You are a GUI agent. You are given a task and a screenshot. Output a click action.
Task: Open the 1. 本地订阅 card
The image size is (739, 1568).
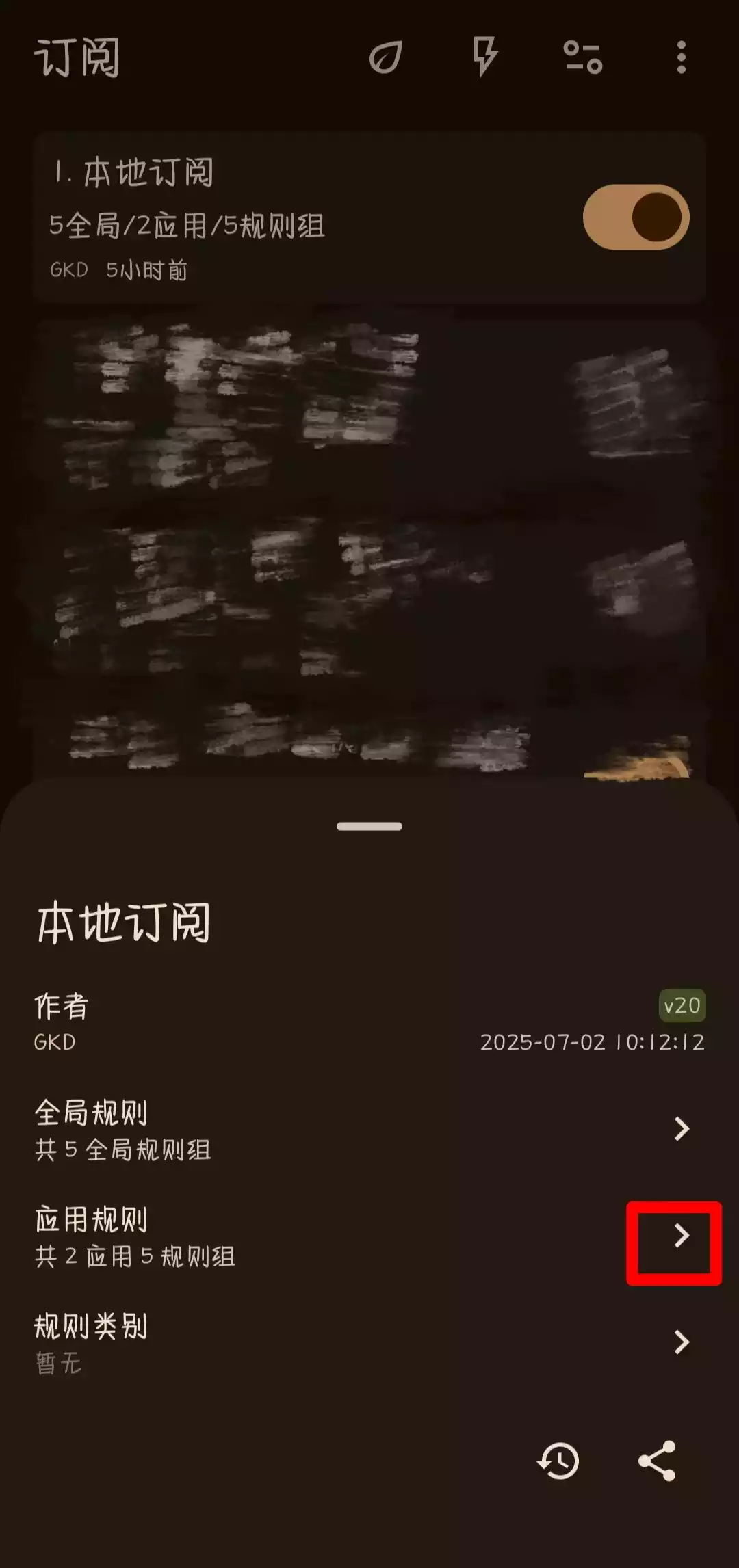369,217
